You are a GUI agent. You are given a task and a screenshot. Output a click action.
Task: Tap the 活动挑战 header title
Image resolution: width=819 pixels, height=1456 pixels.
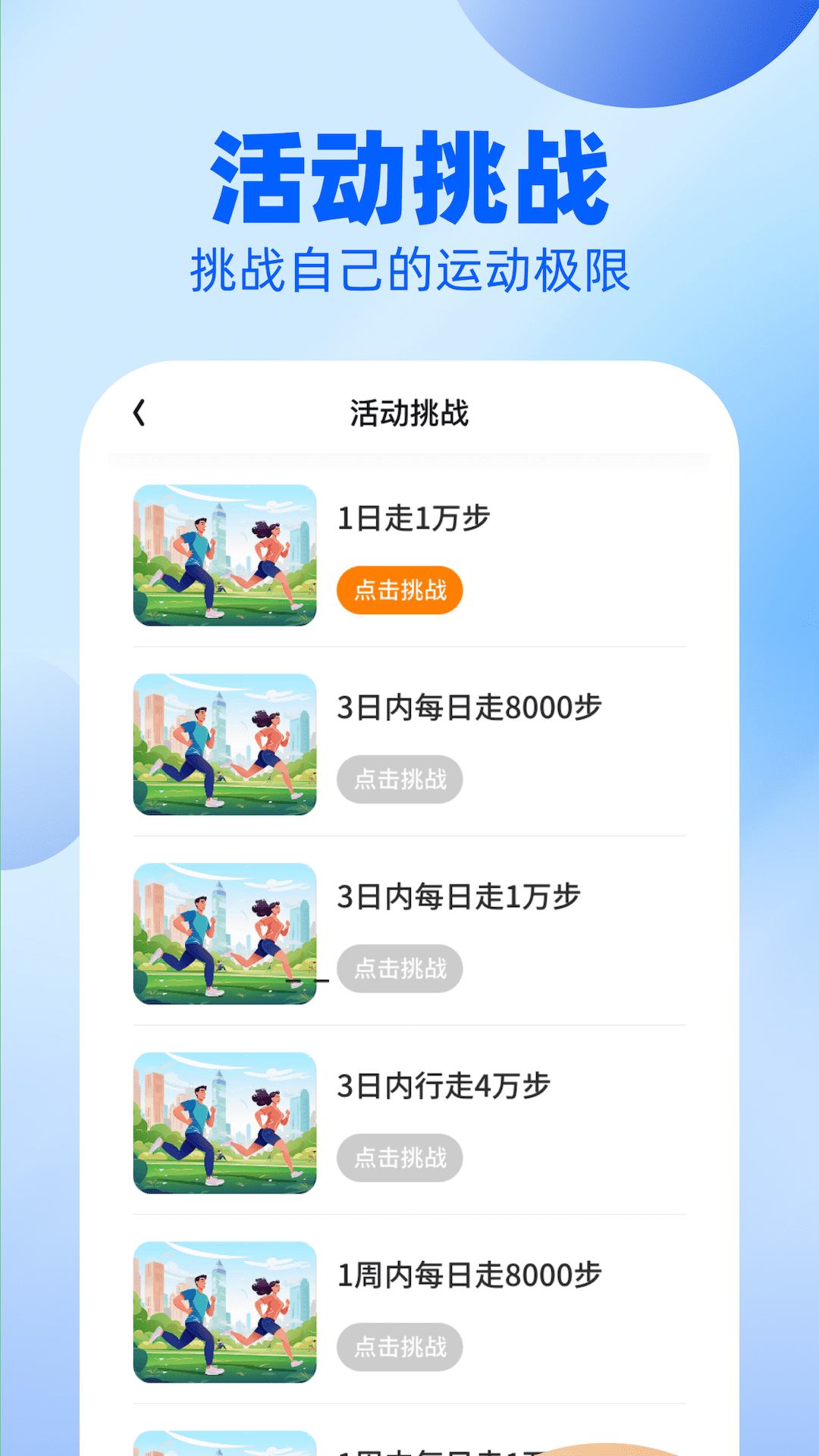[409, 412]
